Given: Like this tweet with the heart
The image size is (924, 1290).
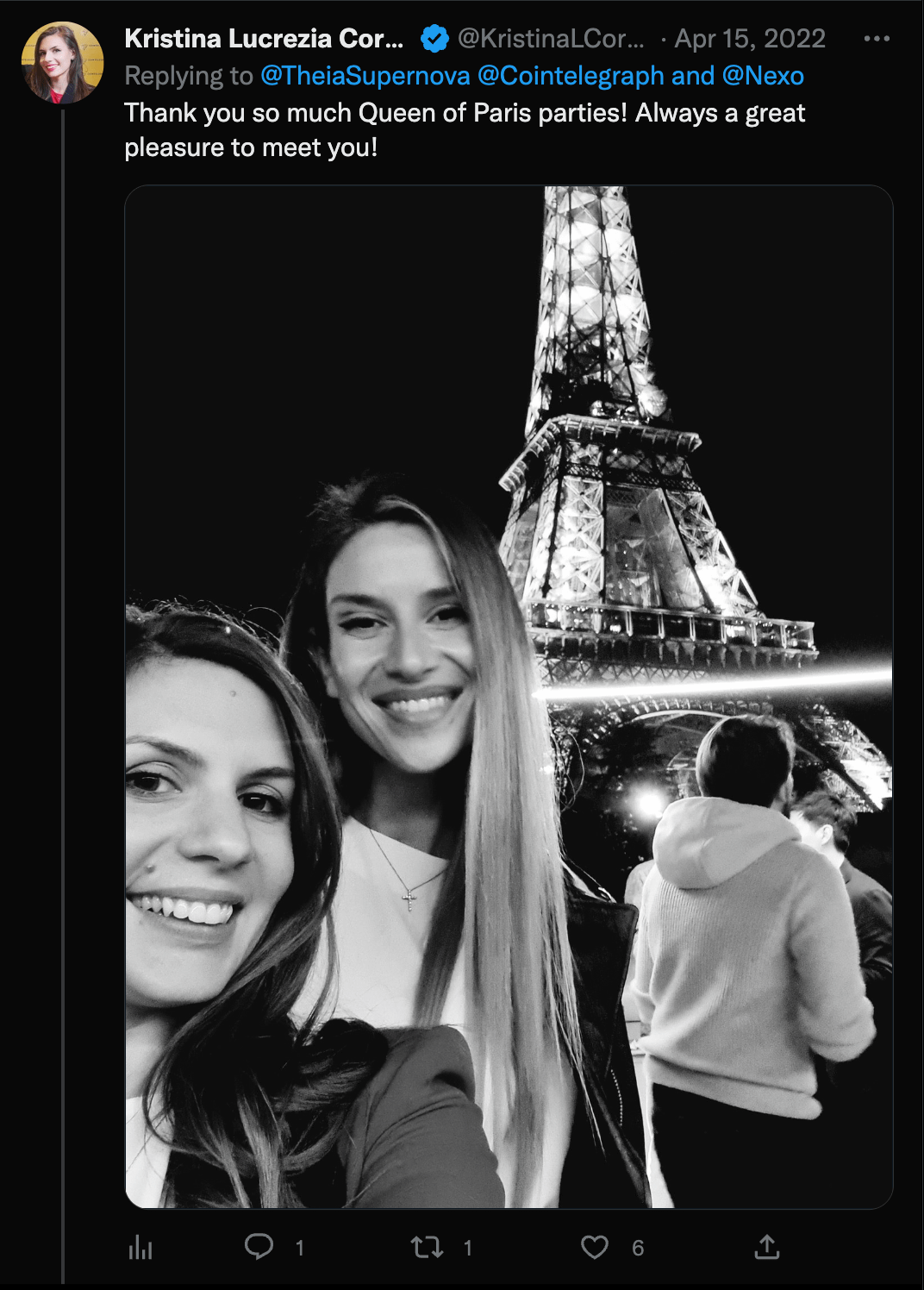Looking at the screenshot, I should point(595,1247).
